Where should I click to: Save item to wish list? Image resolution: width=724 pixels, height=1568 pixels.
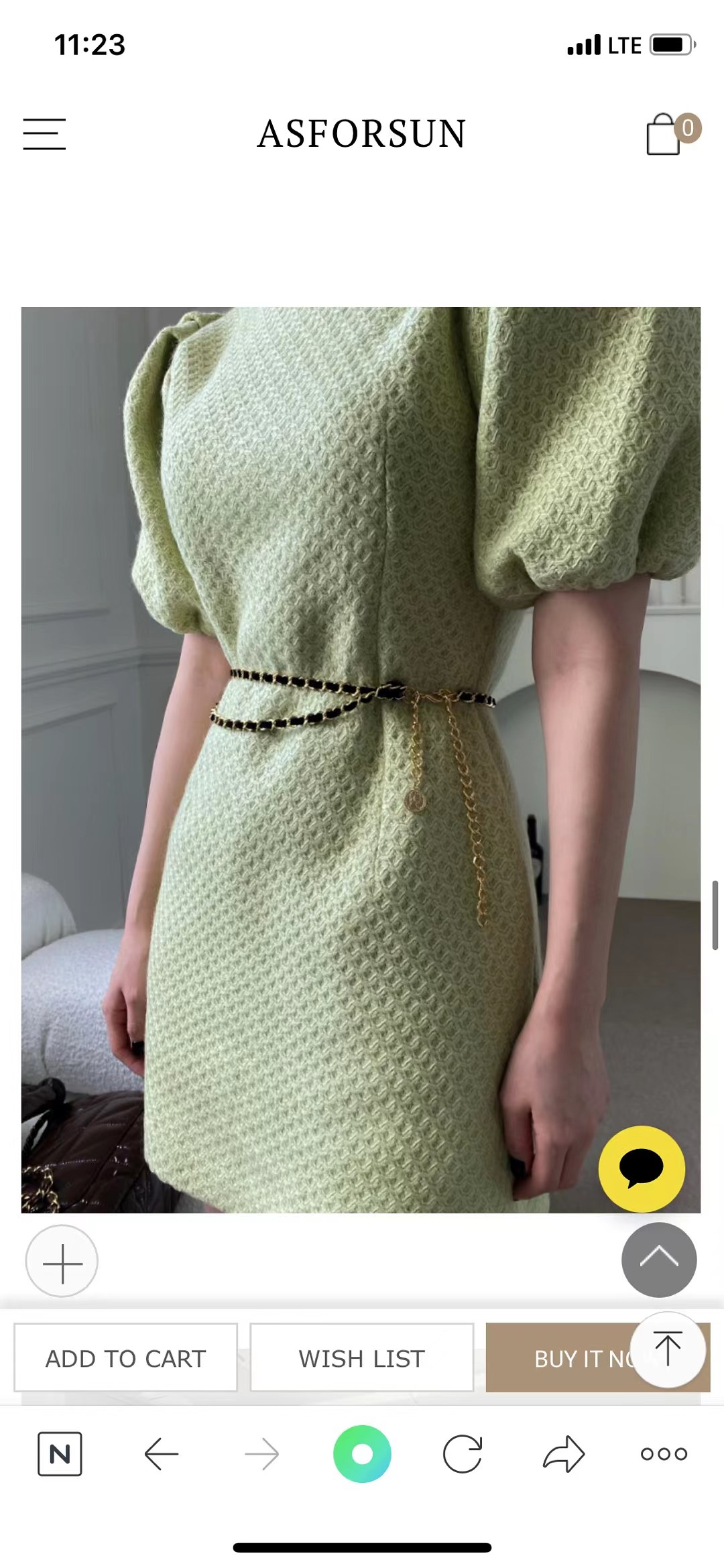pyautogui.click(x=362, y=1358)
